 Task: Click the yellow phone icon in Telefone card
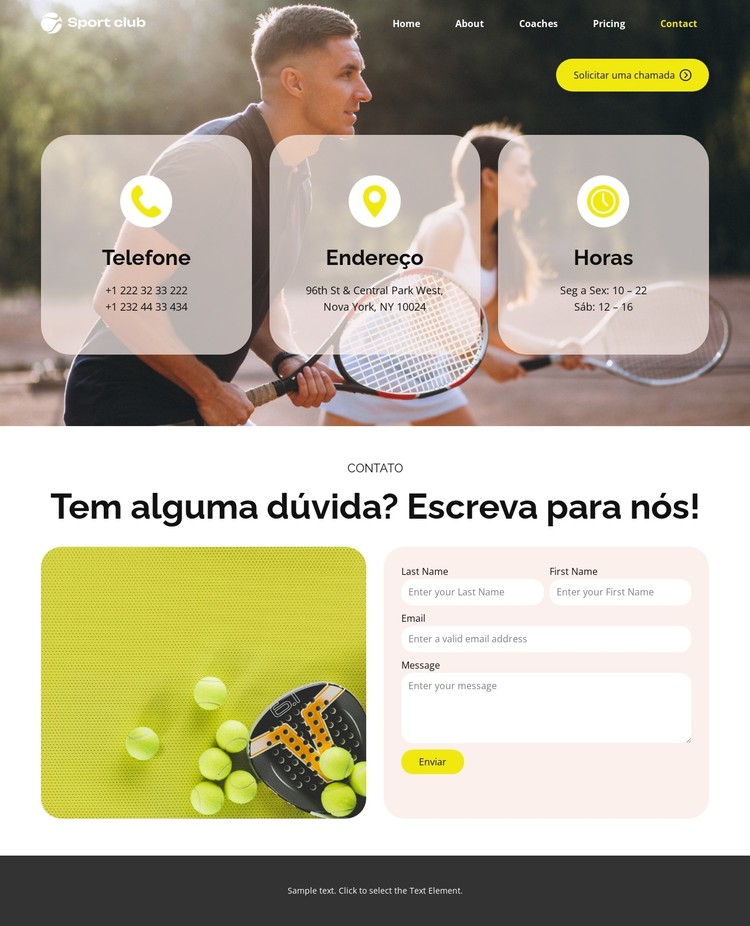coord(146,201)
